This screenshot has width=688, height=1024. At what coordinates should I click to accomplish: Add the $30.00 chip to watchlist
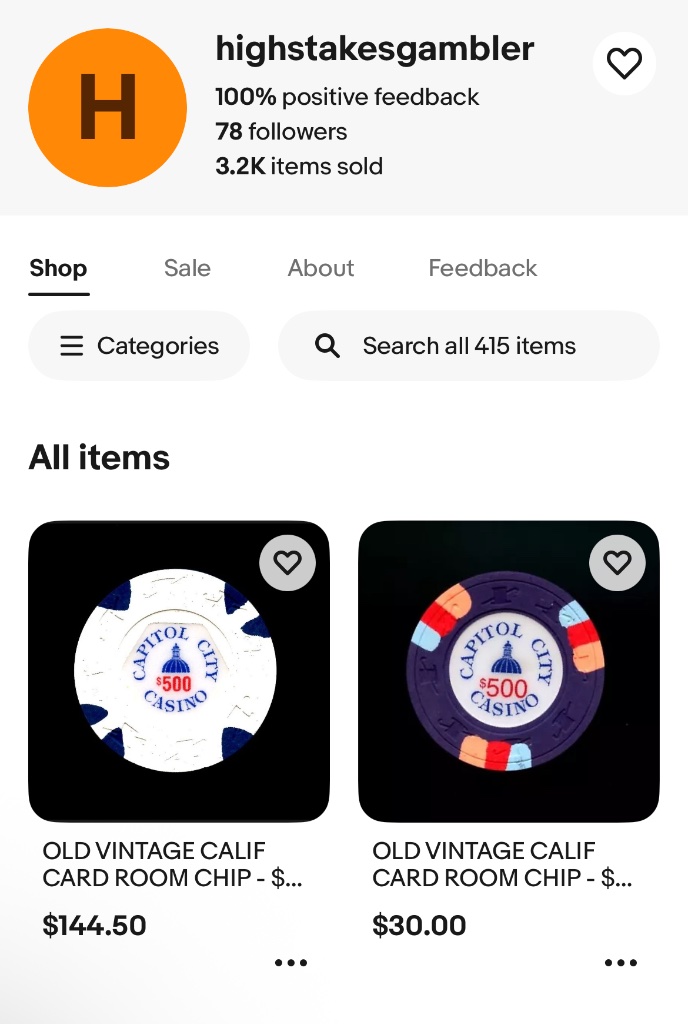click(617, 563)
